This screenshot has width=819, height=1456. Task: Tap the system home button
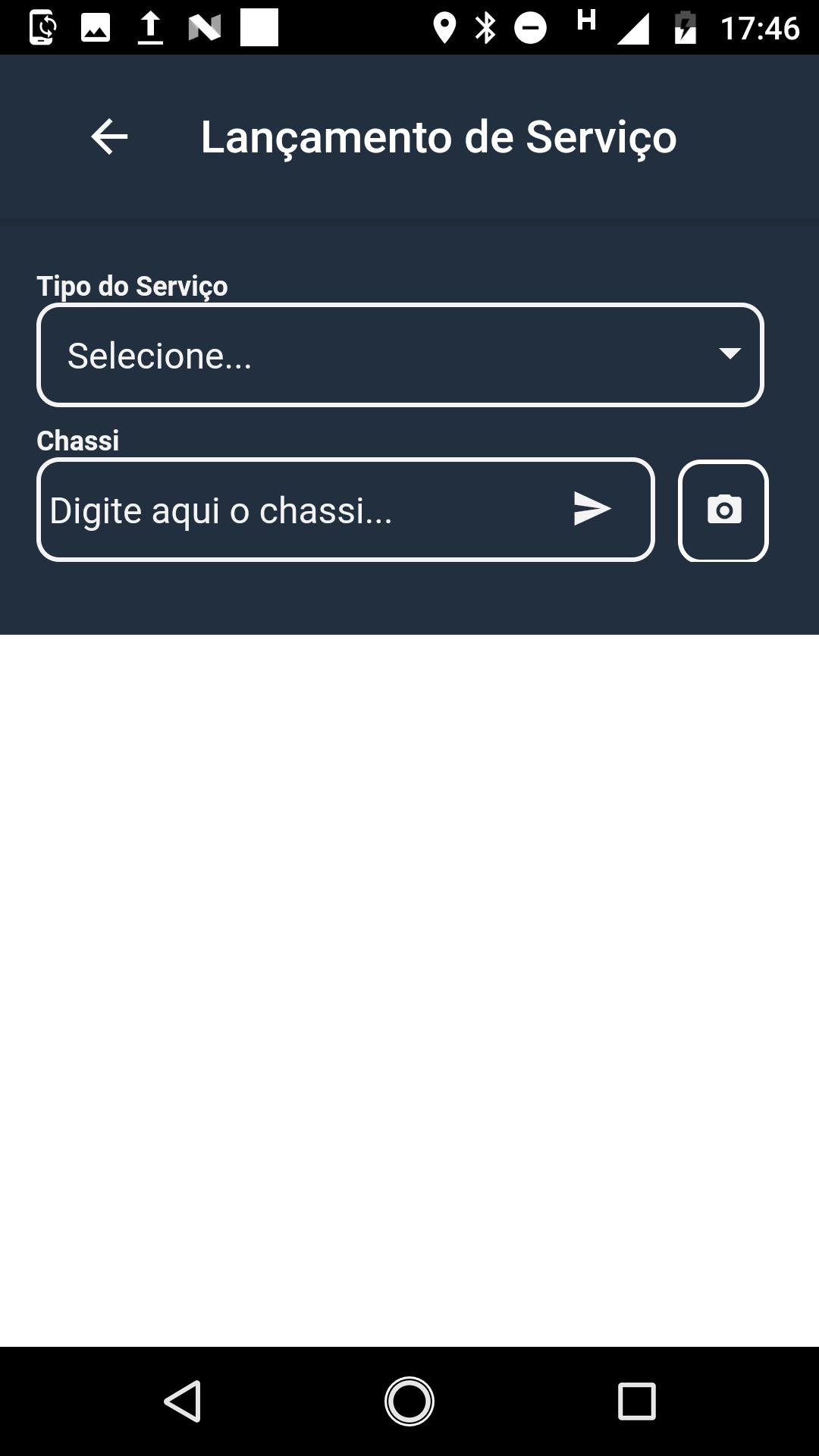coord(409,1401)
